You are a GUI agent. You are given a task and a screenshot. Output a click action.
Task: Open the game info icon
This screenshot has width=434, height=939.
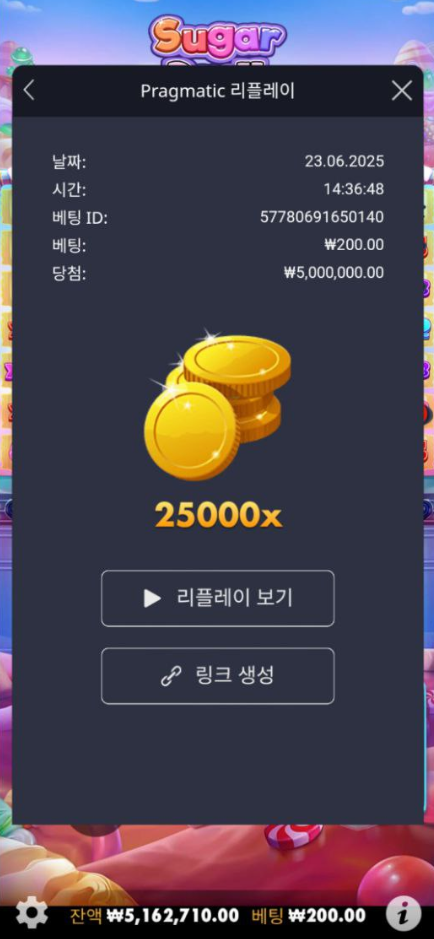click(x=403, y=914)
